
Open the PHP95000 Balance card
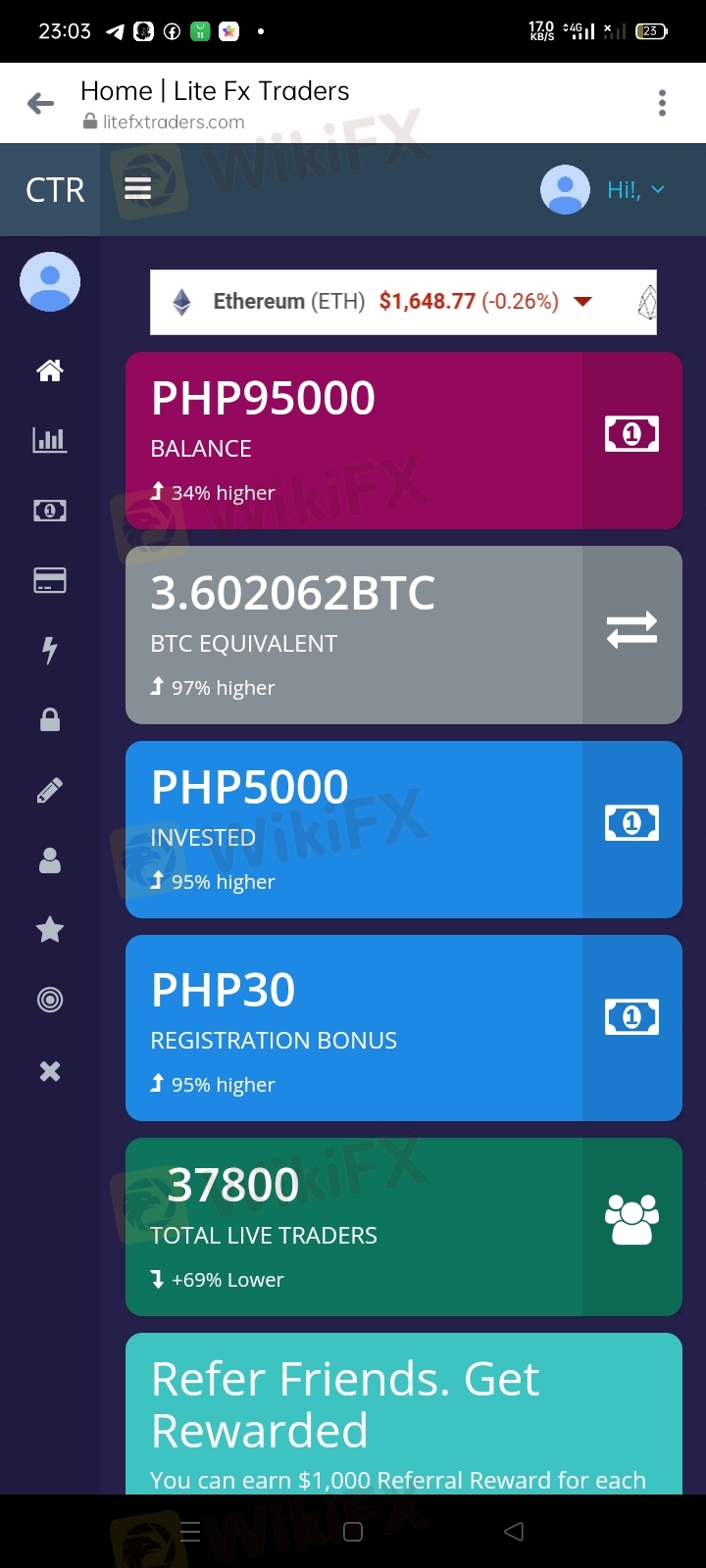click(404, 440)
